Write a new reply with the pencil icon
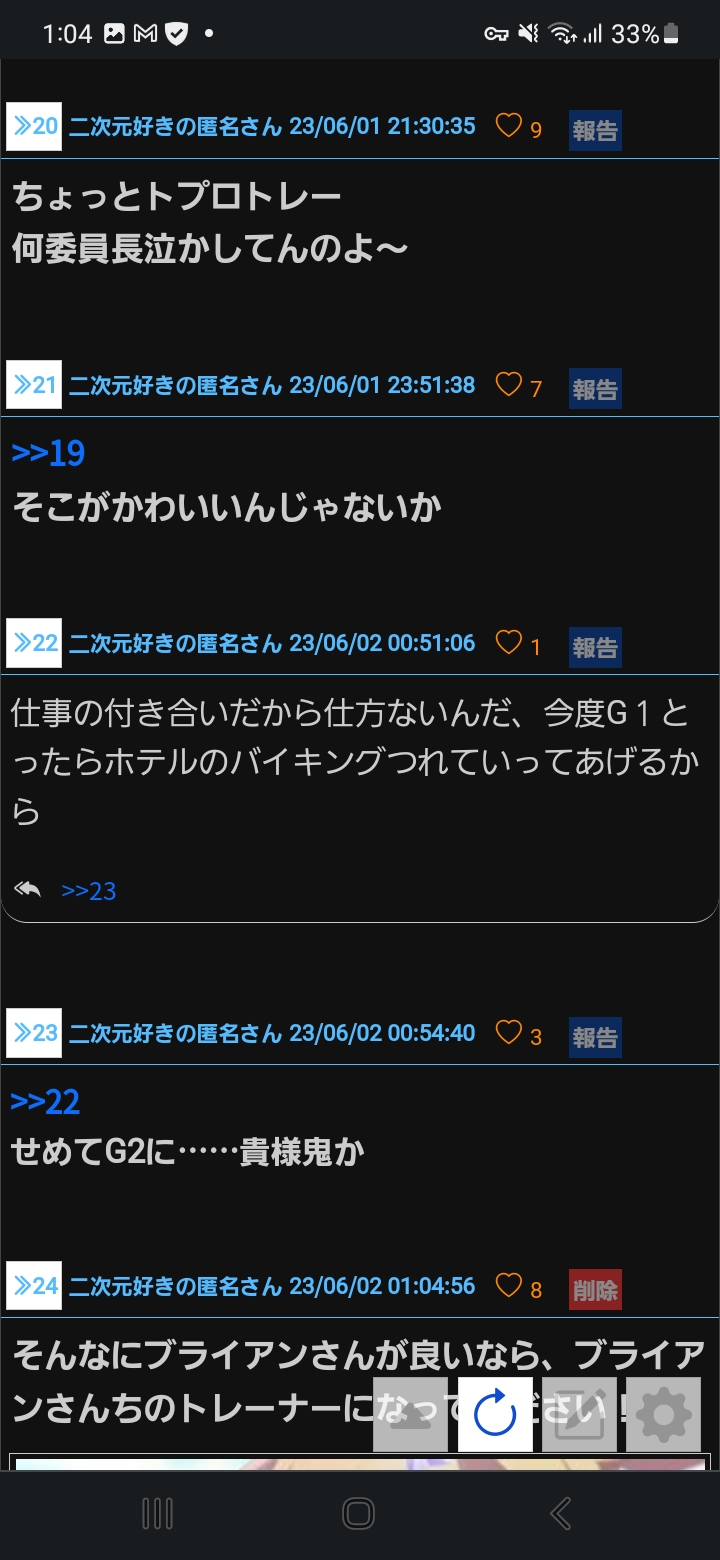 coord(579,1414)
